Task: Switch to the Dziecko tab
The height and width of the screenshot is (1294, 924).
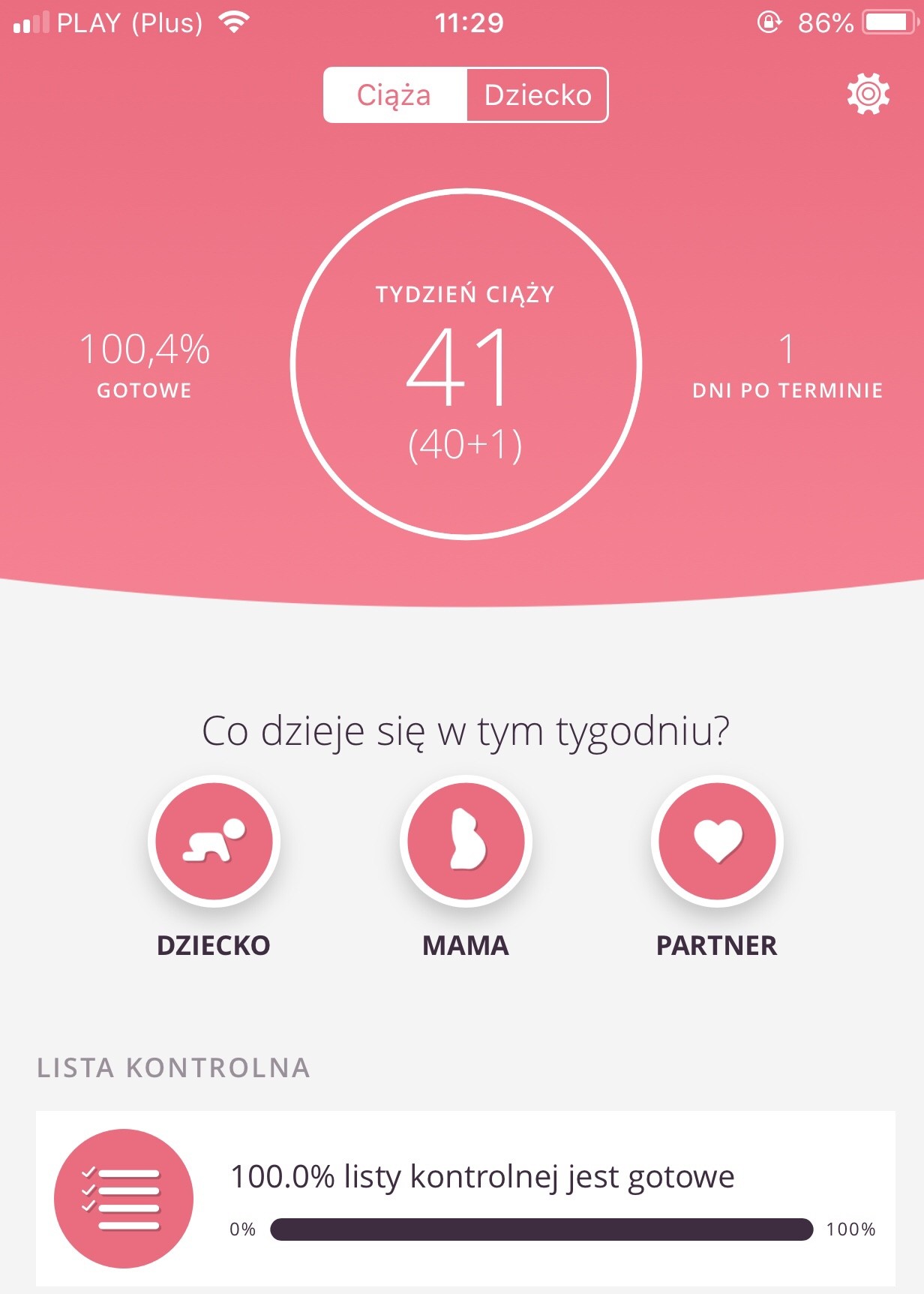Action: click(537, 95)
